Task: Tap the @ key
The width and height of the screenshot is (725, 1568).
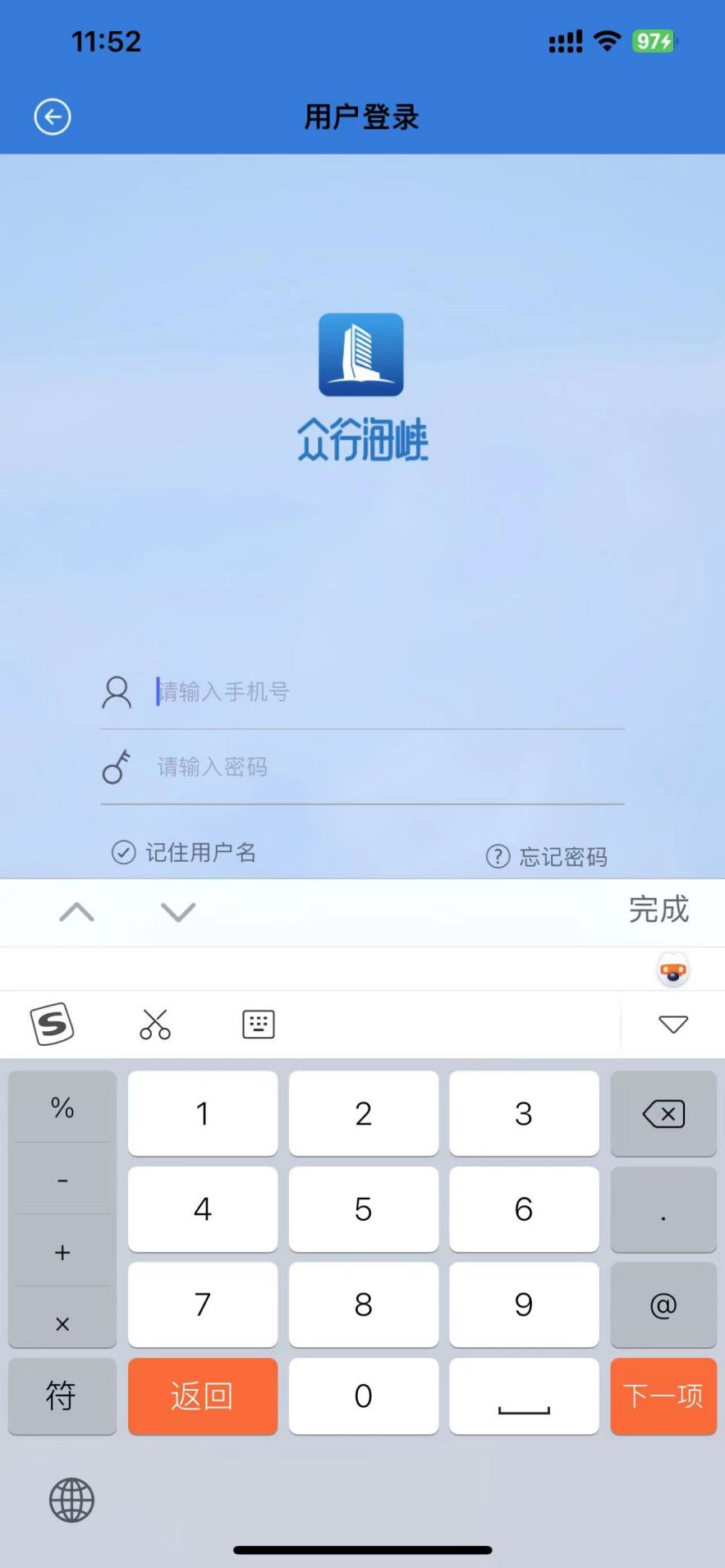Action: (663, 1304)
